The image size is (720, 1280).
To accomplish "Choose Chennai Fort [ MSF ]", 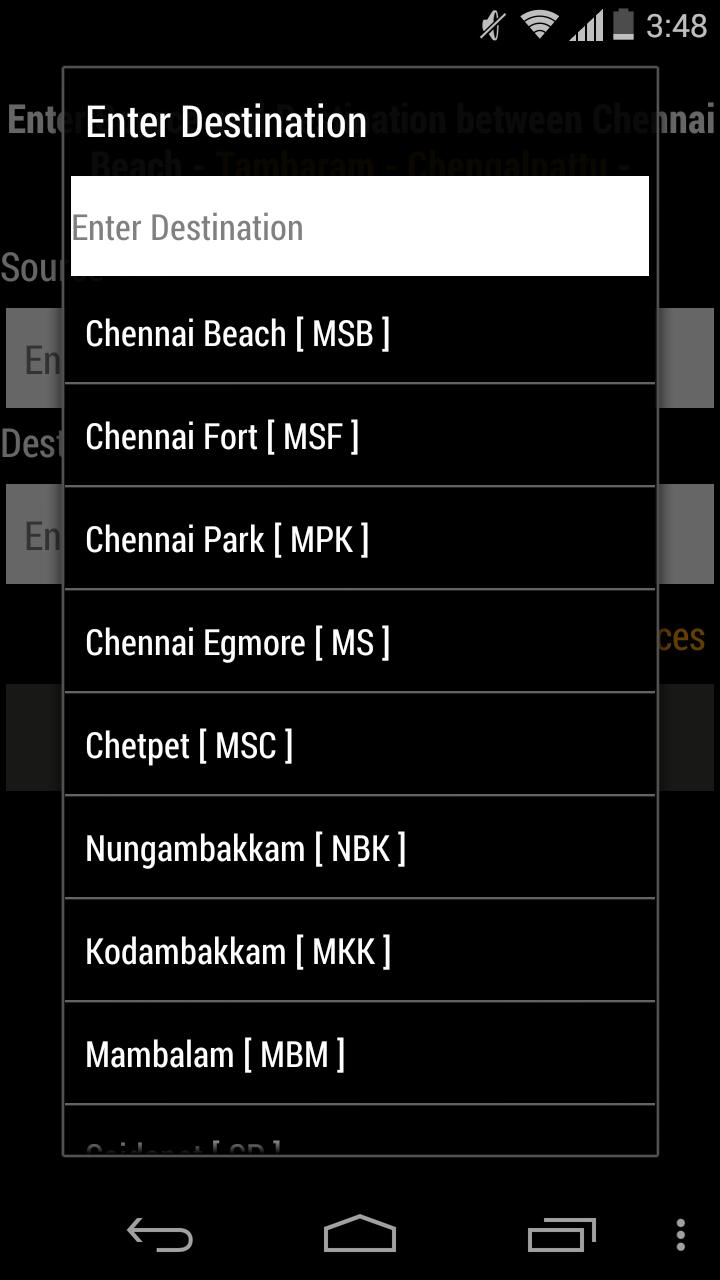I will [360, 436].
